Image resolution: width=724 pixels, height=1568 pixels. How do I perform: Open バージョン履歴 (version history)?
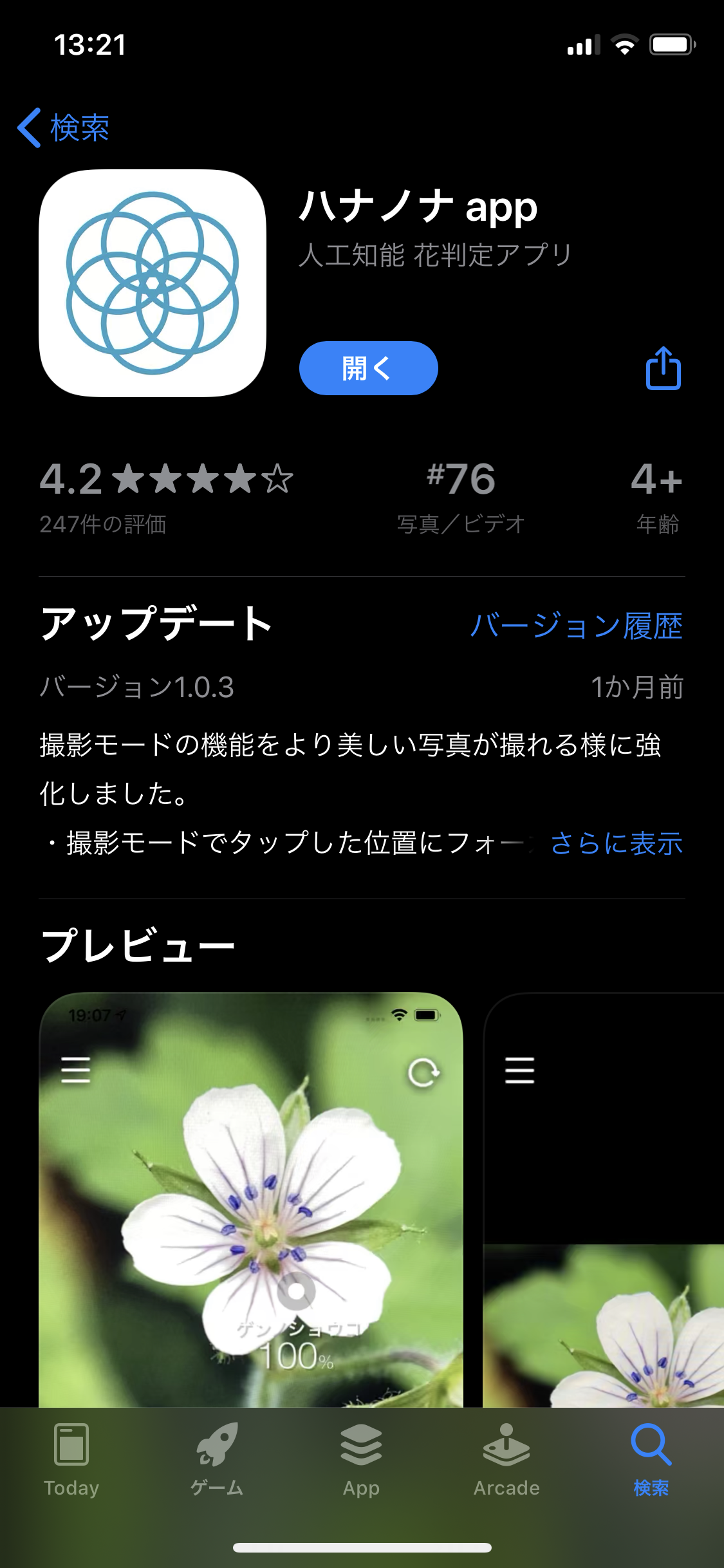pyautogui.click(x=576, y=626)
